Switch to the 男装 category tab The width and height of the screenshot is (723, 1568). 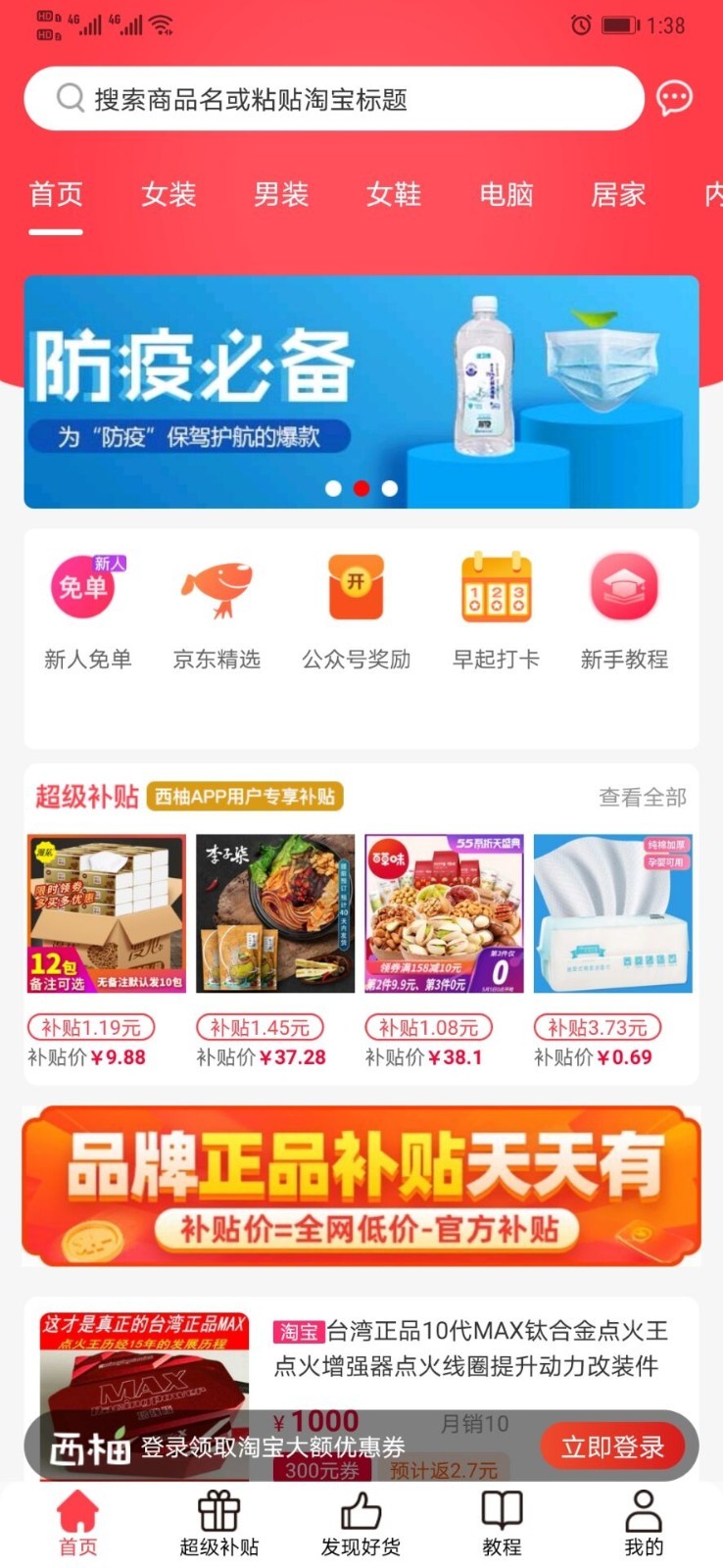[x=281, y=194]
